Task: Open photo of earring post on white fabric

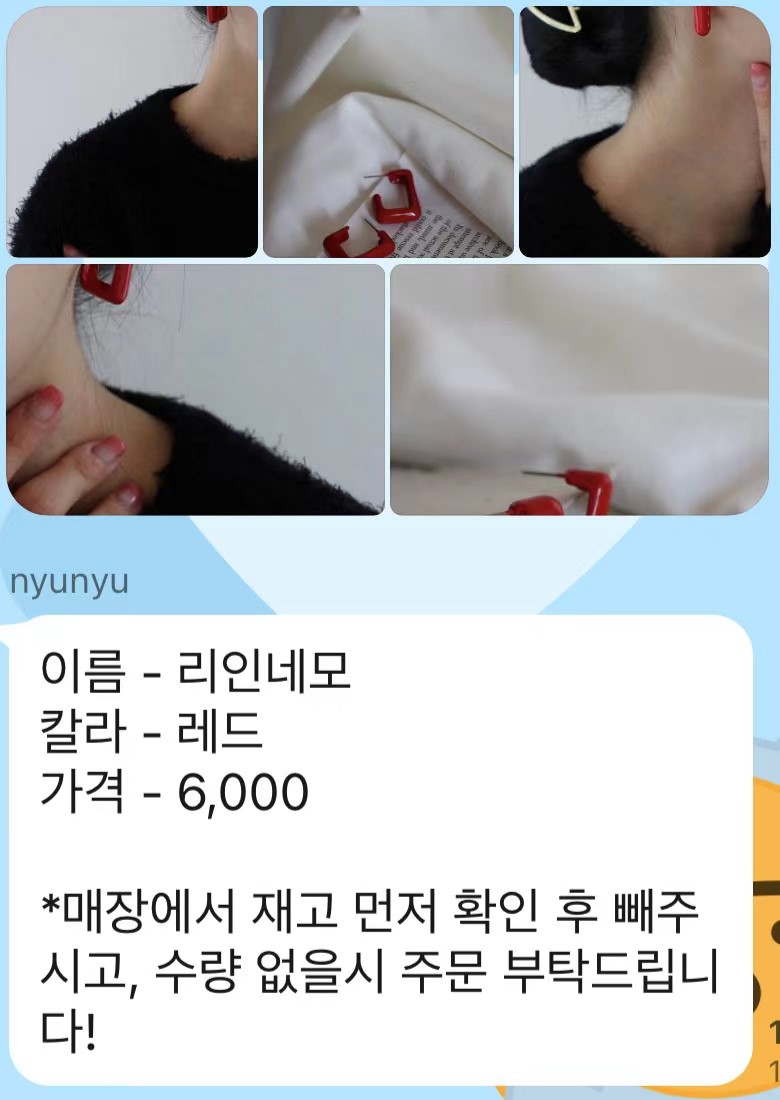Action: 579,389
